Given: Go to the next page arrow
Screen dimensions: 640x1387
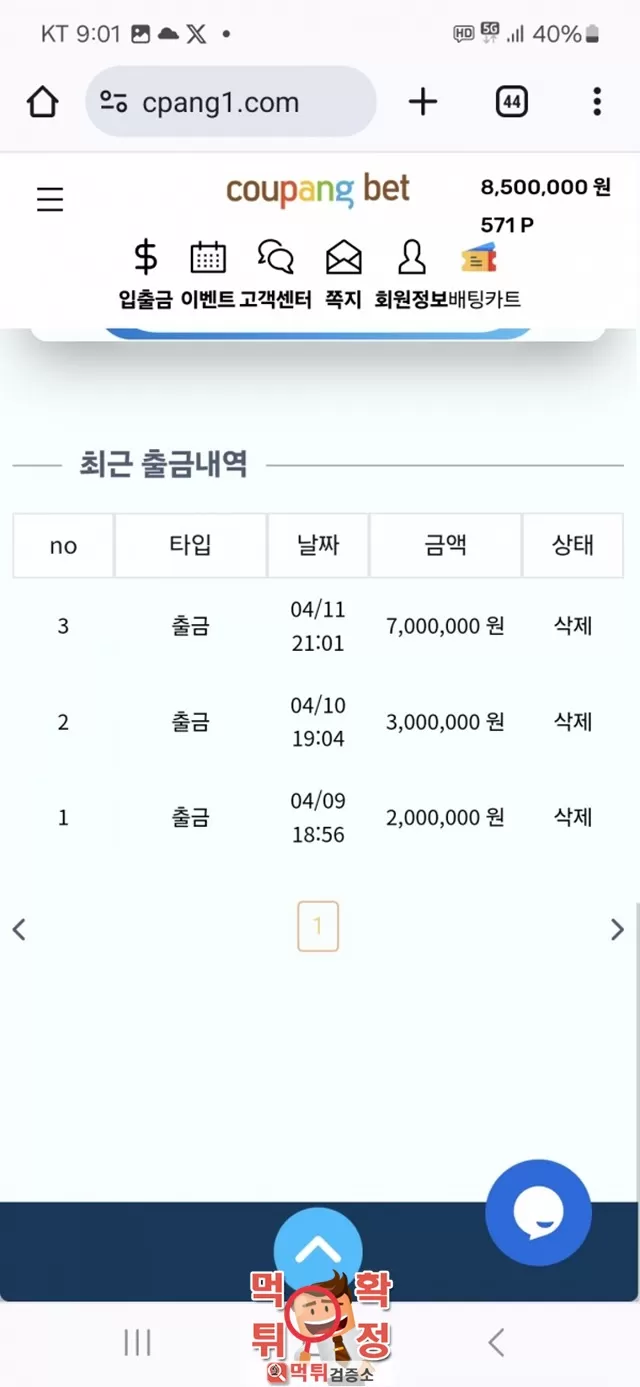Looking at the screenshot, I should 617,929.
